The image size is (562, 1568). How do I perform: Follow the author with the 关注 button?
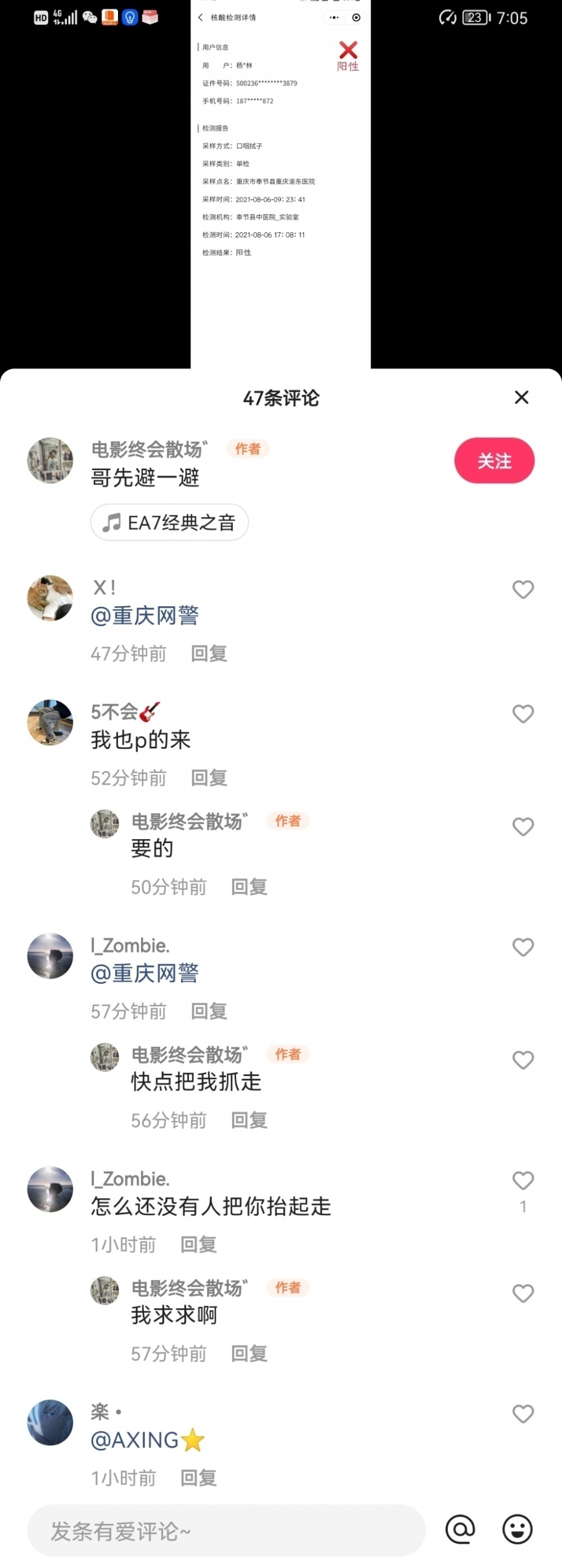[x=494, y=461]
